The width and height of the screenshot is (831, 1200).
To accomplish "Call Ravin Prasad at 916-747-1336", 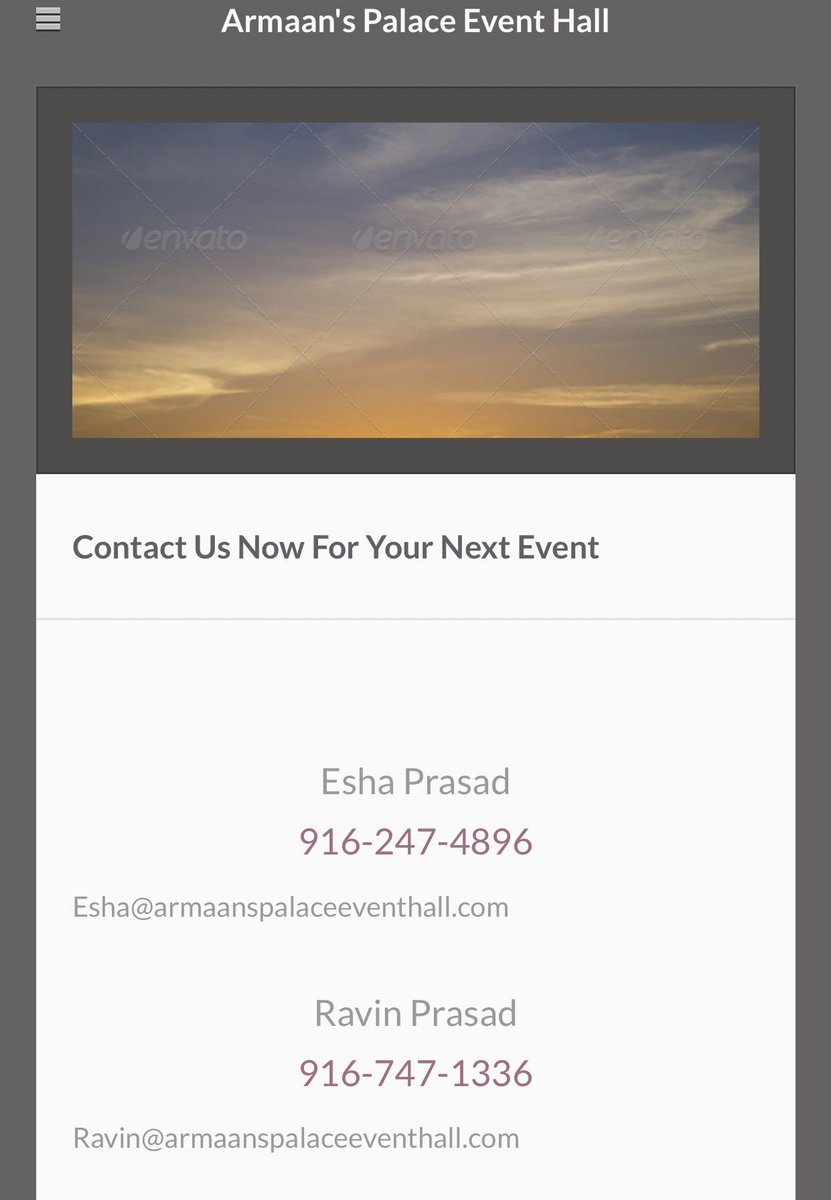I will point(415,1073).
